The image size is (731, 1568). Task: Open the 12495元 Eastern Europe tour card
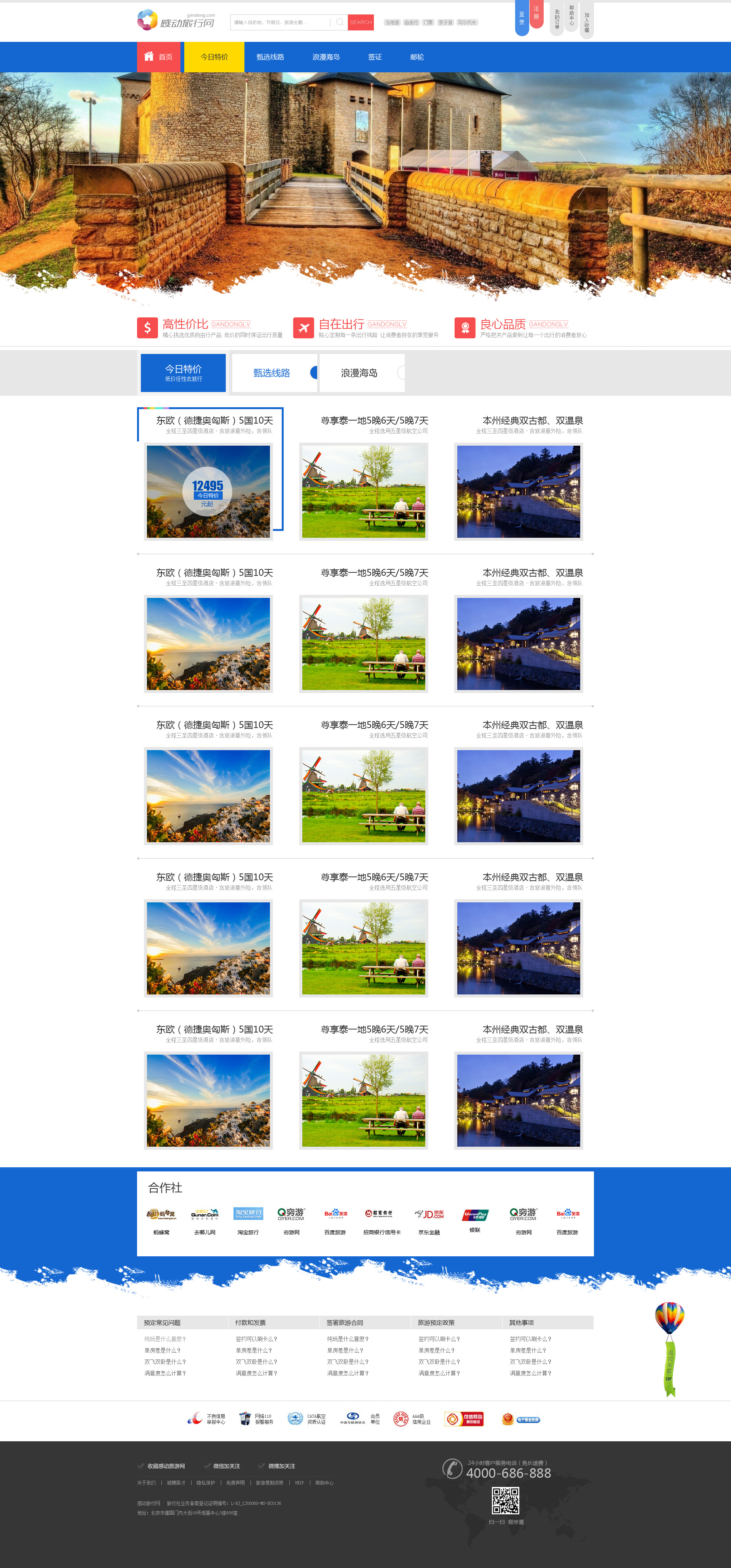click(x=208, y=491)
